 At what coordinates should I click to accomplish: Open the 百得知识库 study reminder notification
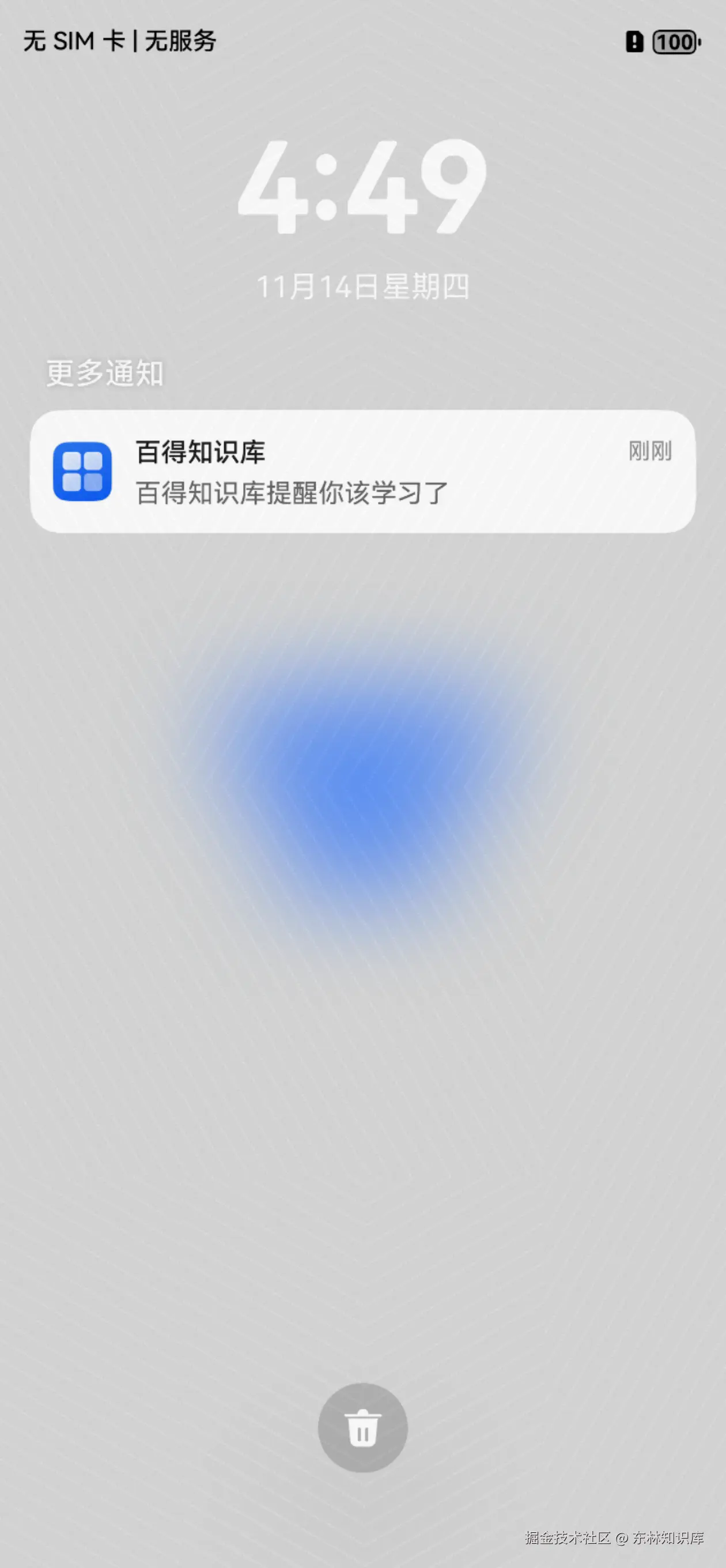click(362, 472)
